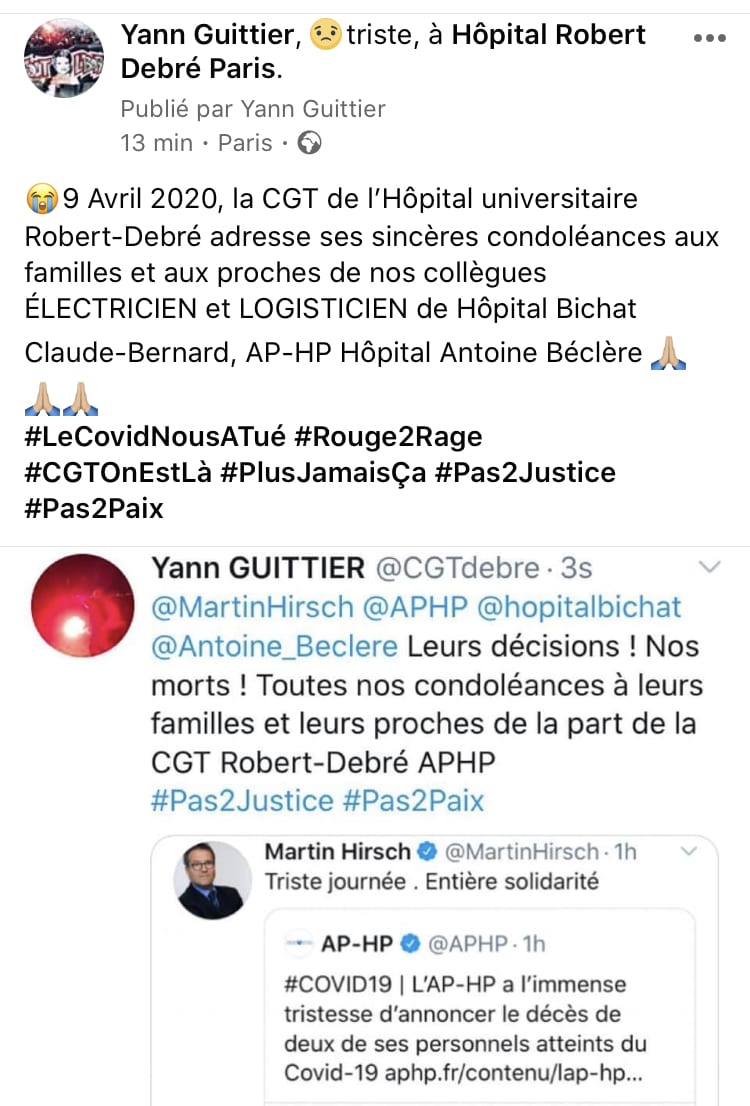Open the #LeCovidNousATué hashtag
This screenshot has width=750, height=1106.
pos(158,436)
